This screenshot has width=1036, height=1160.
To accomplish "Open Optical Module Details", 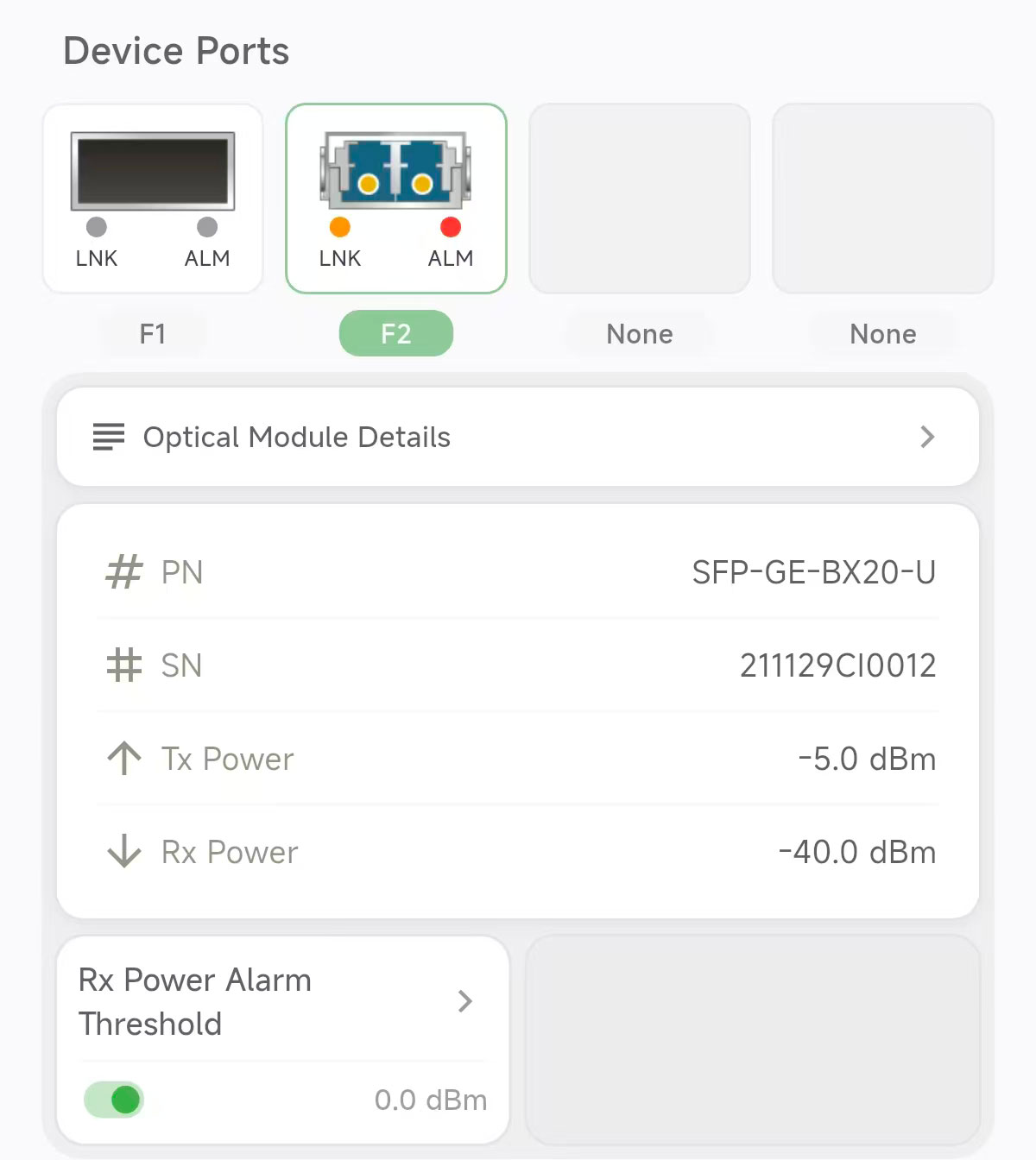I will pyautogui.click(x=518, y=437).
